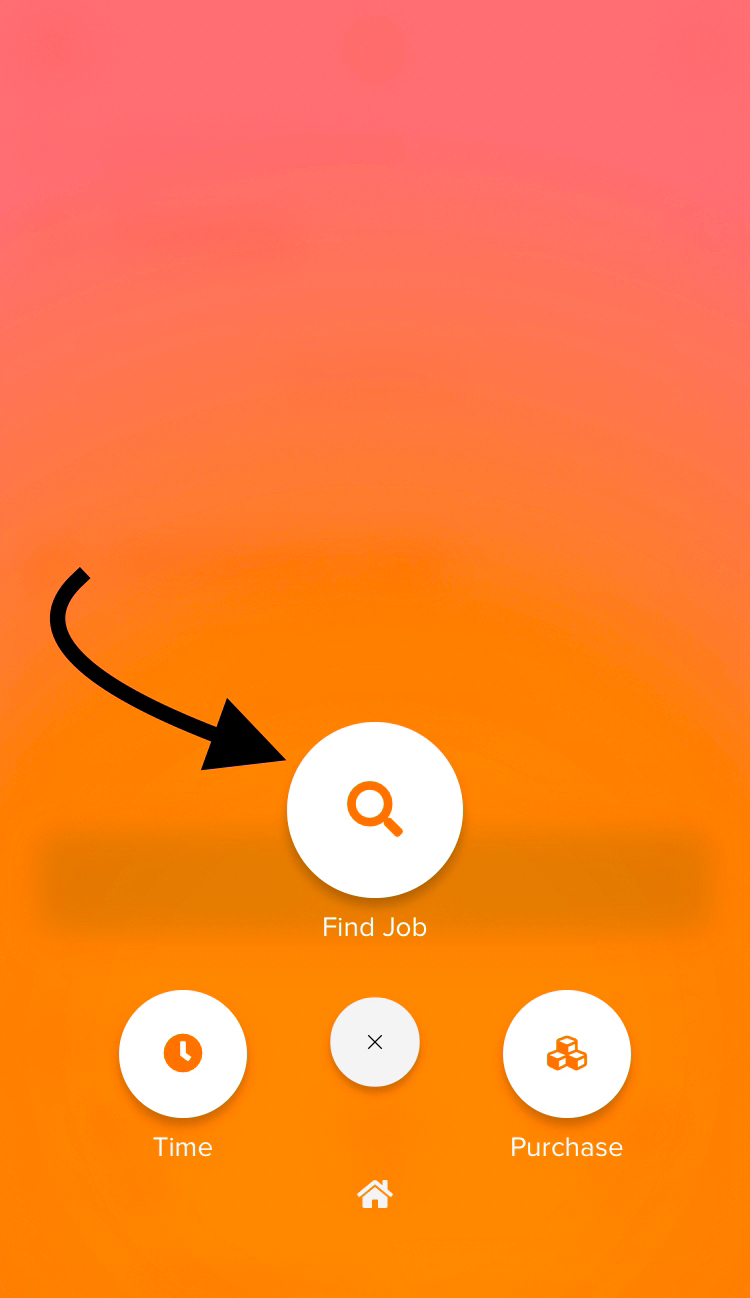Open the Find Job search button
The image size is (750, 1298).
pyautogui.click(x=375, y=809)
